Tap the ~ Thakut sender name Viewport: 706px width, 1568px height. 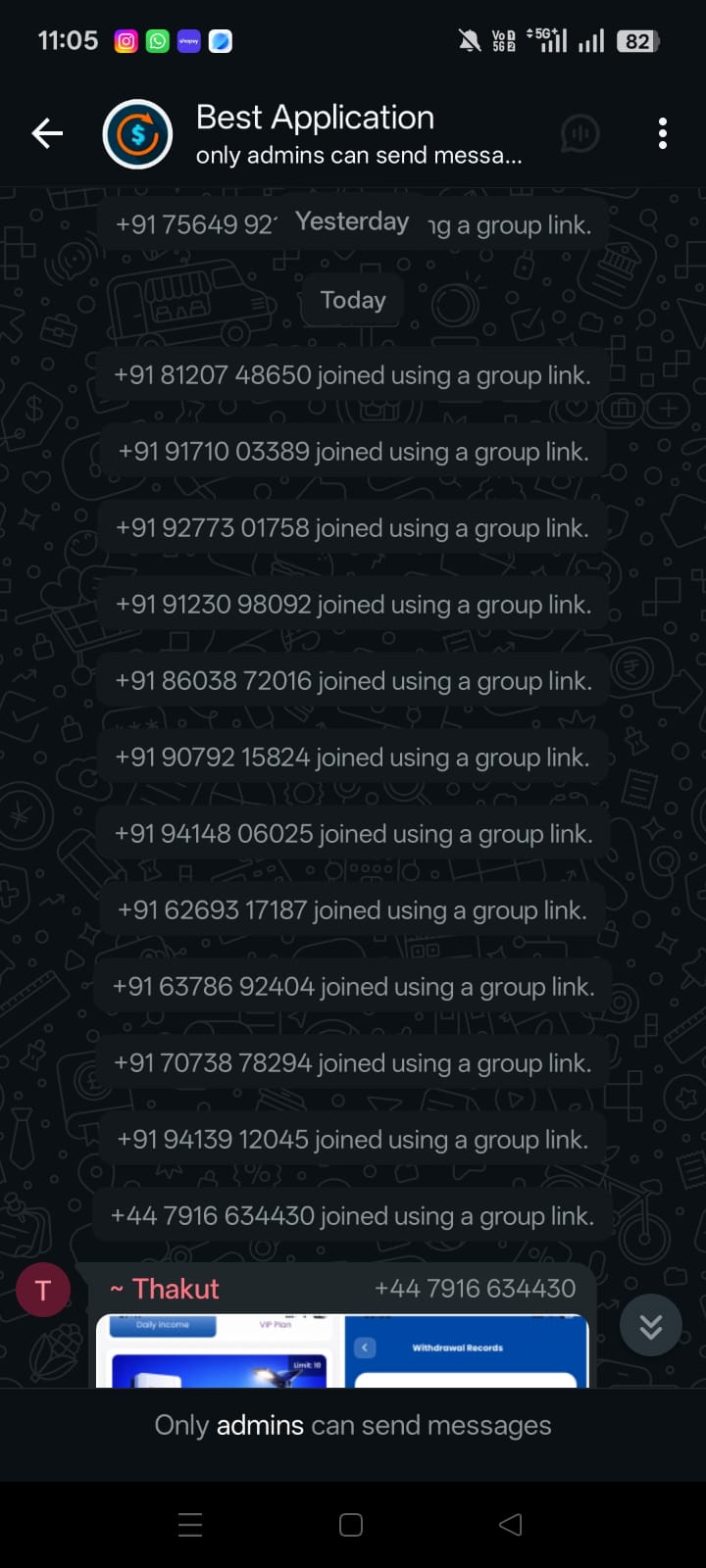tap(165, 1289)
